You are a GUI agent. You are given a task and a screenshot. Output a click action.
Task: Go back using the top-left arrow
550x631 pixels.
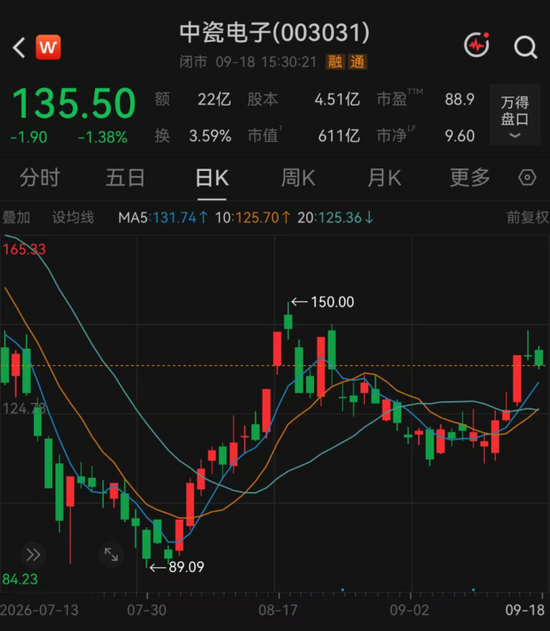pyautogui.click(x=19, y=47)
